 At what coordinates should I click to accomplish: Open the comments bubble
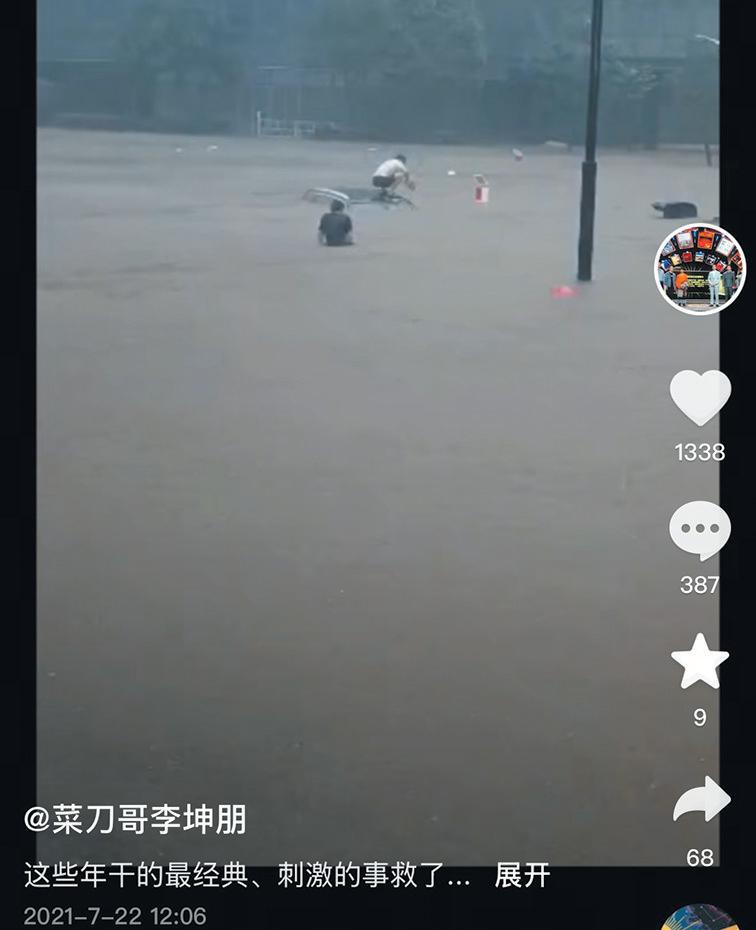click(699, 531)
